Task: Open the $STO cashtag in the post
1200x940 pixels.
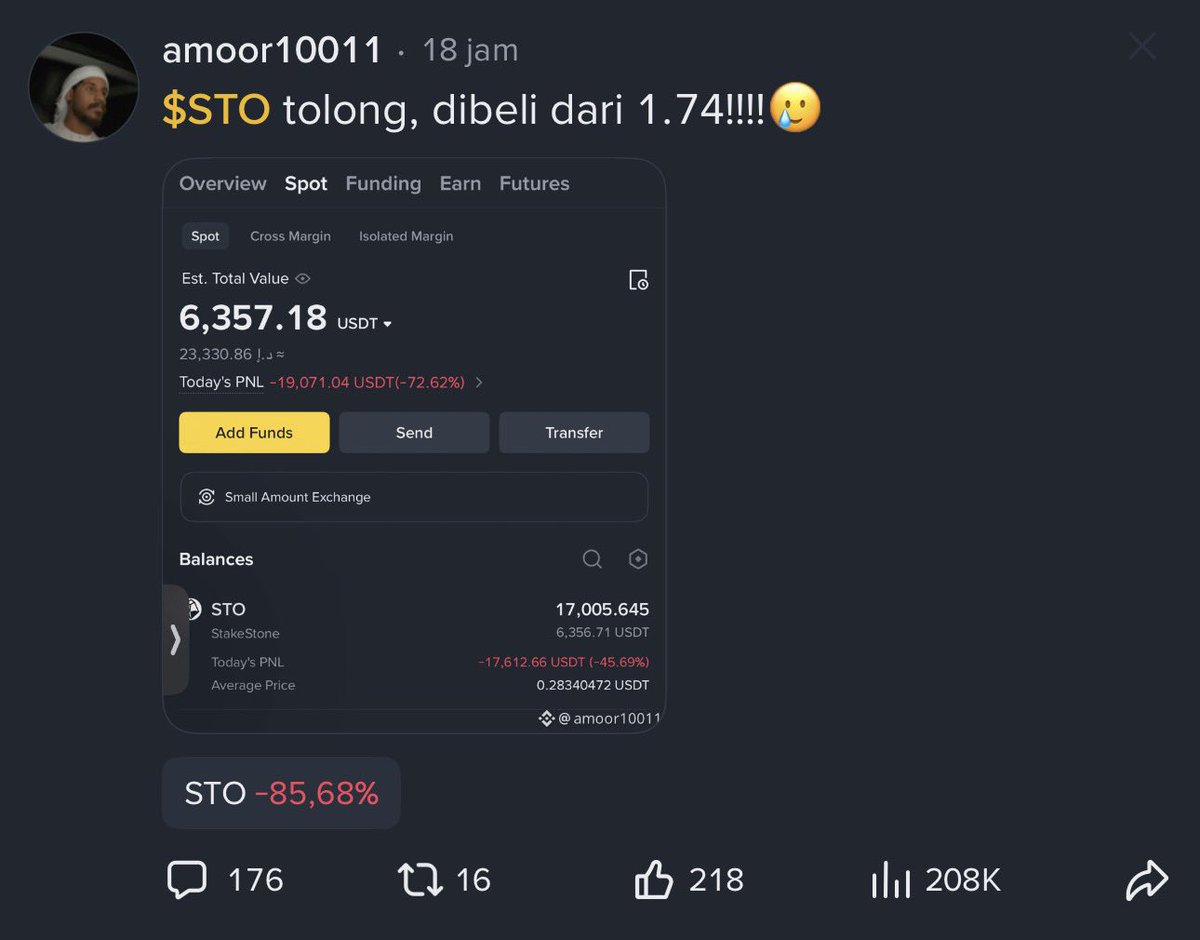Action: pyautogui.click(x=216, y=110)
